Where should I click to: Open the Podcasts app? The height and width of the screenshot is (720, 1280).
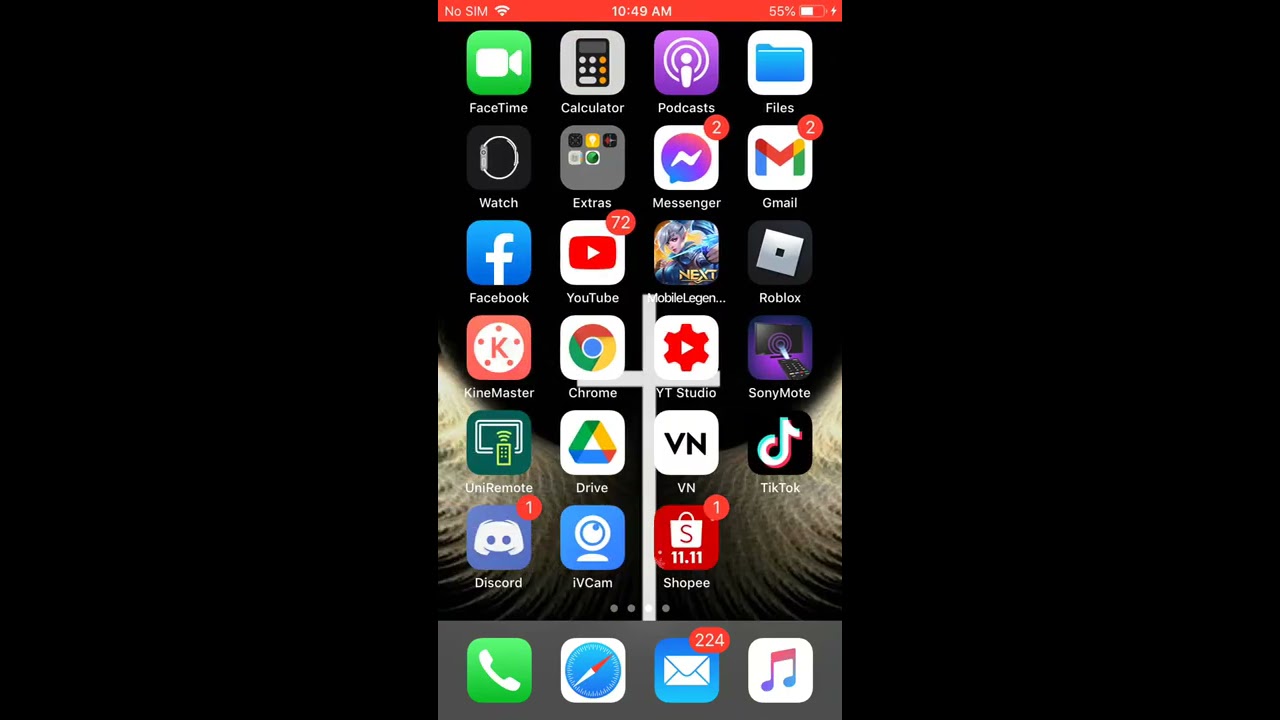pyautogui.click(x=686, y=63)
